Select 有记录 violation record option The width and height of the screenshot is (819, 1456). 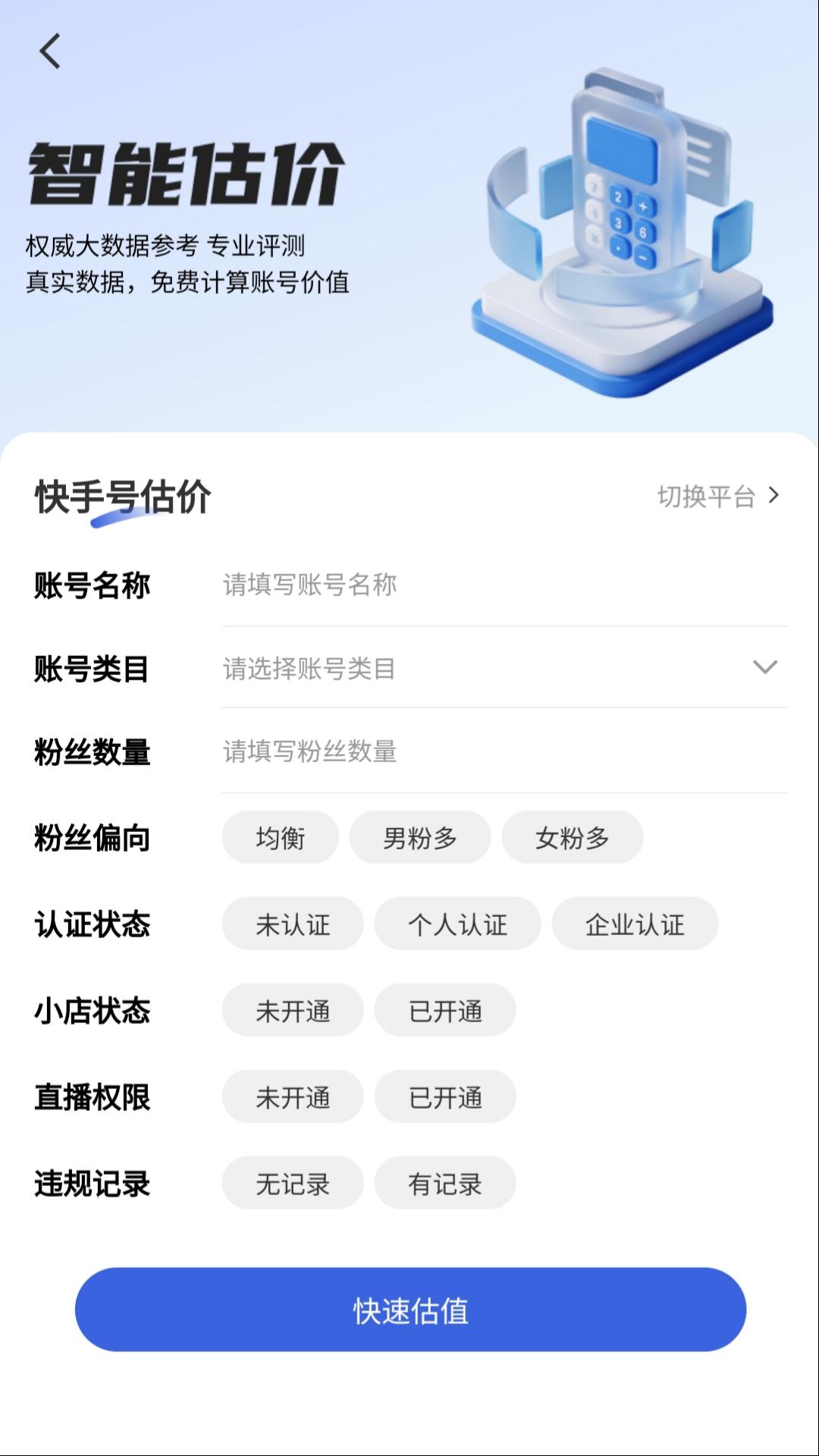coord(445,1183)
